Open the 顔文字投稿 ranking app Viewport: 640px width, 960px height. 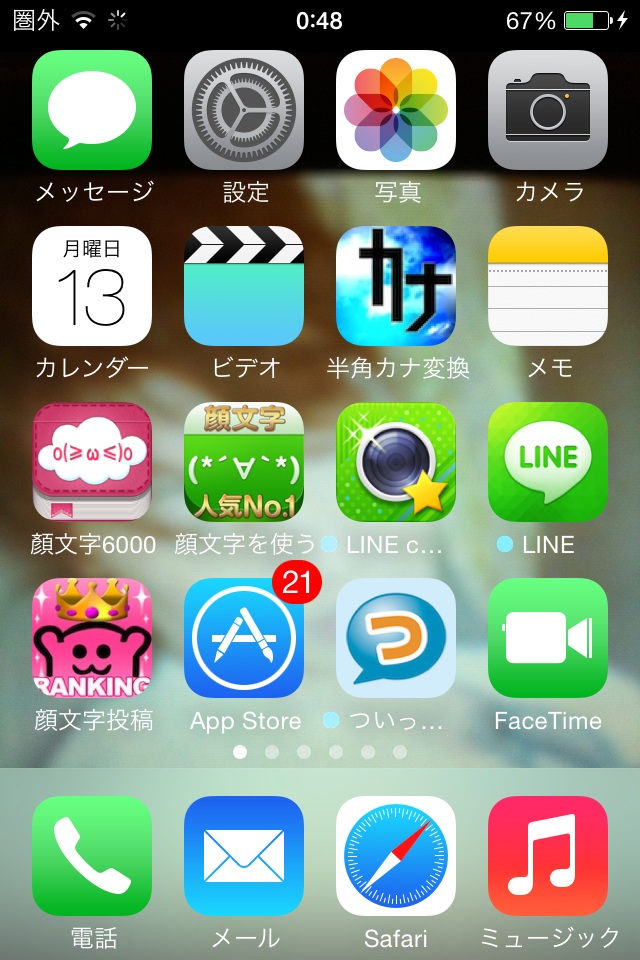[x=92, y=638]
